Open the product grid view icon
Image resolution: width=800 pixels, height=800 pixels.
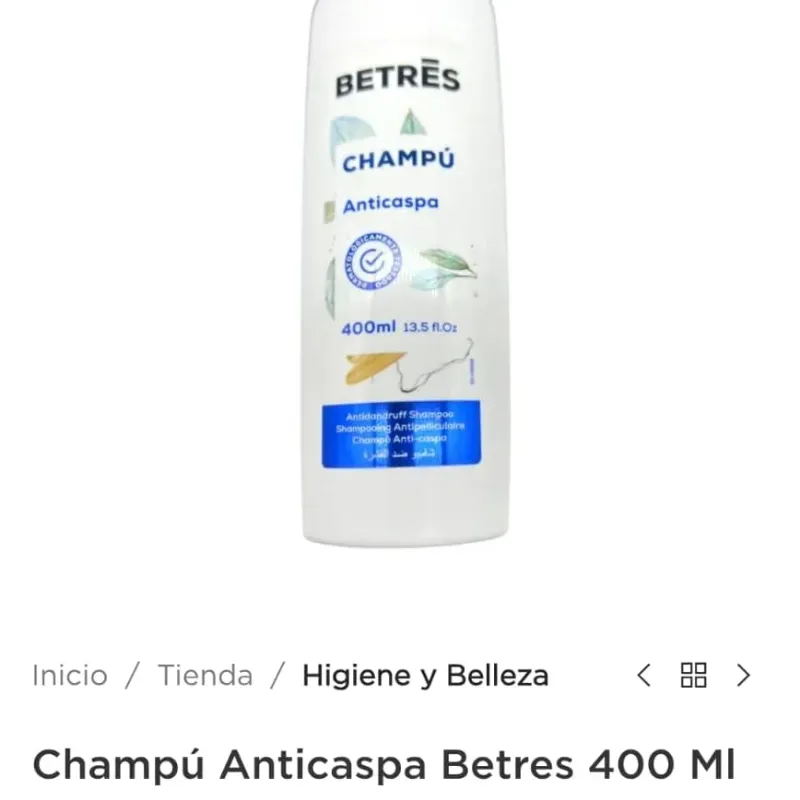click(x=693, y=675)
